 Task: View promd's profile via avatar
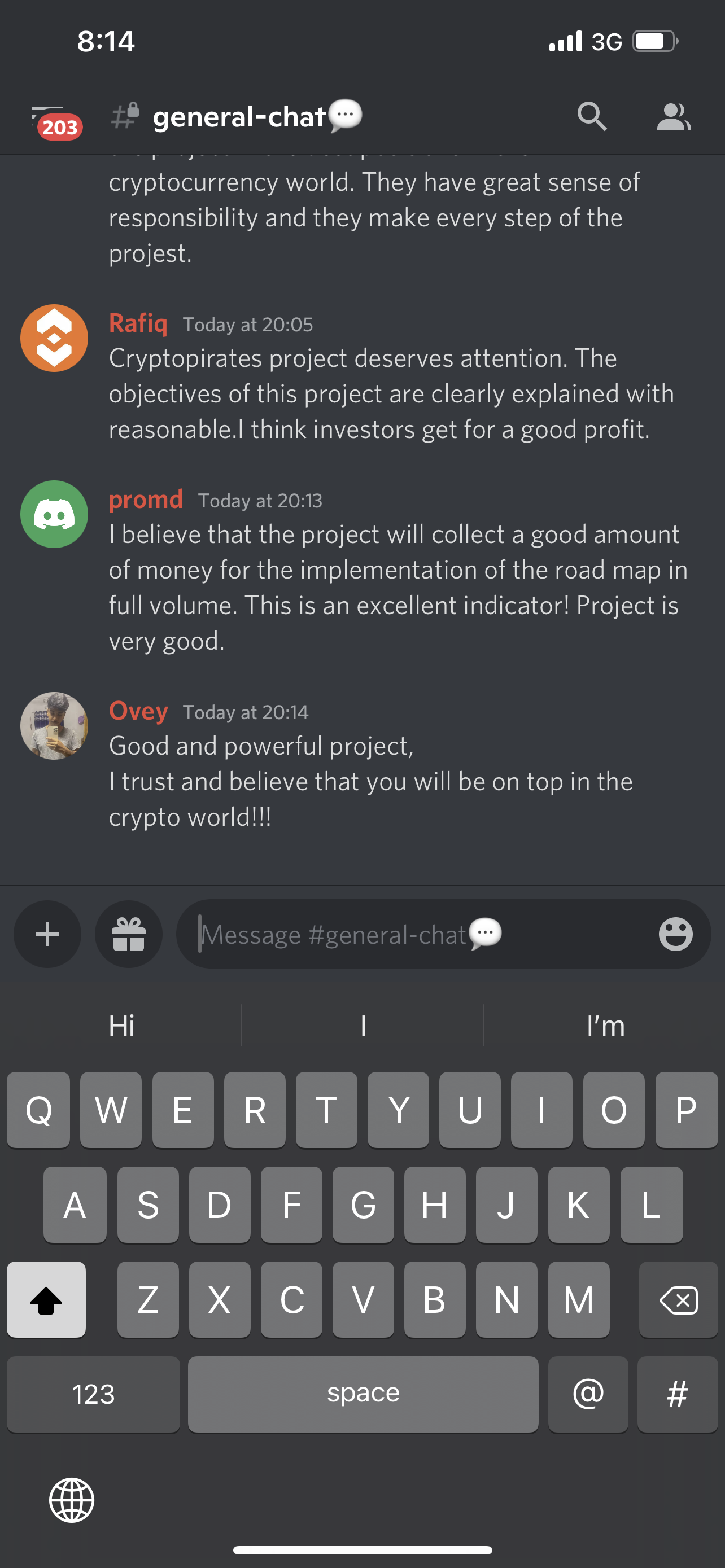(54, 514)
